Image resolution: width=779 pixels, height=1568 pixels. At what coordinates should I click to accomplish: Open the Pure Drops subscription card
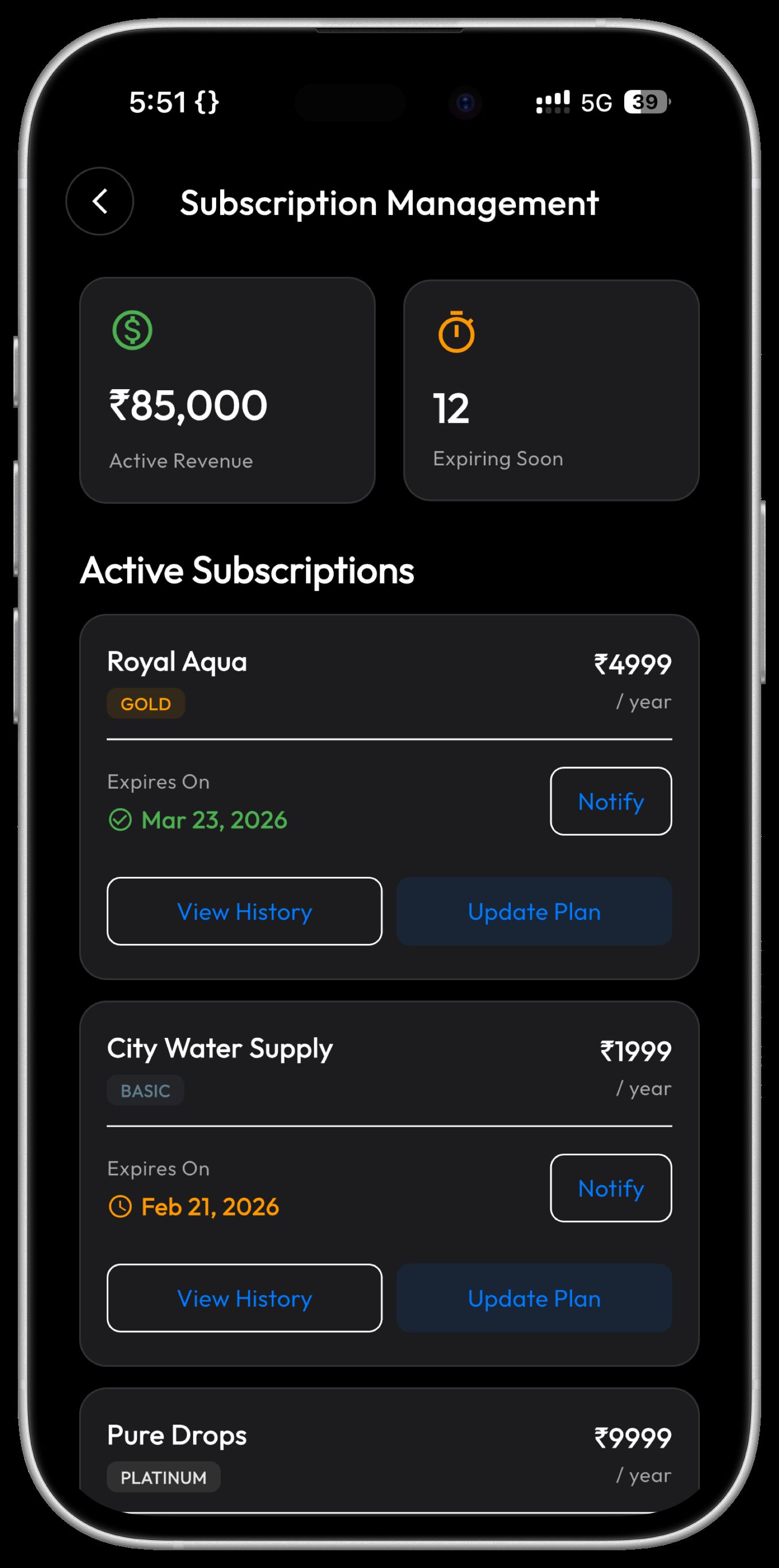390,1455
